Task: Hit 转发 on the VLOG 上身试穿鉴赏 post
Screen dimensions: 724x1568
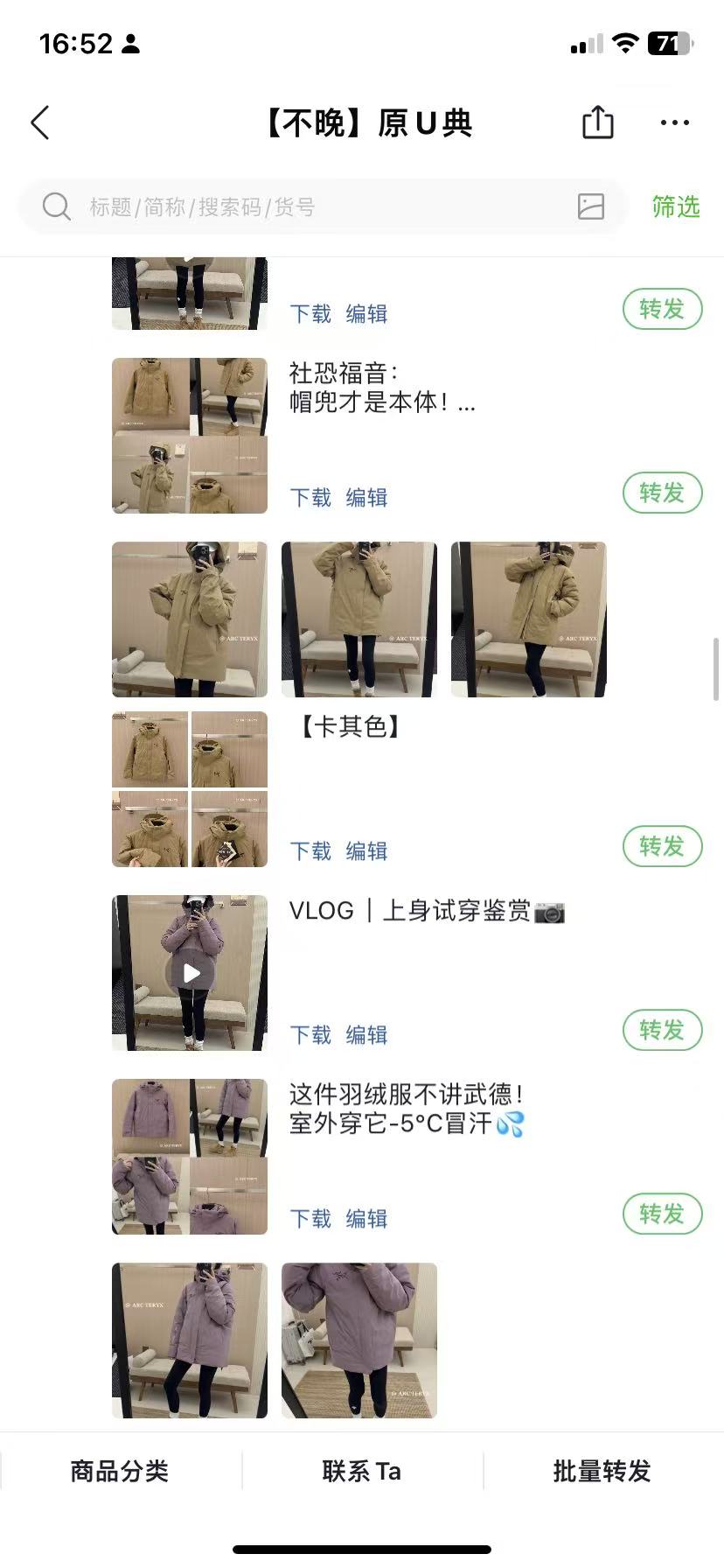Action: point(662,1030)
